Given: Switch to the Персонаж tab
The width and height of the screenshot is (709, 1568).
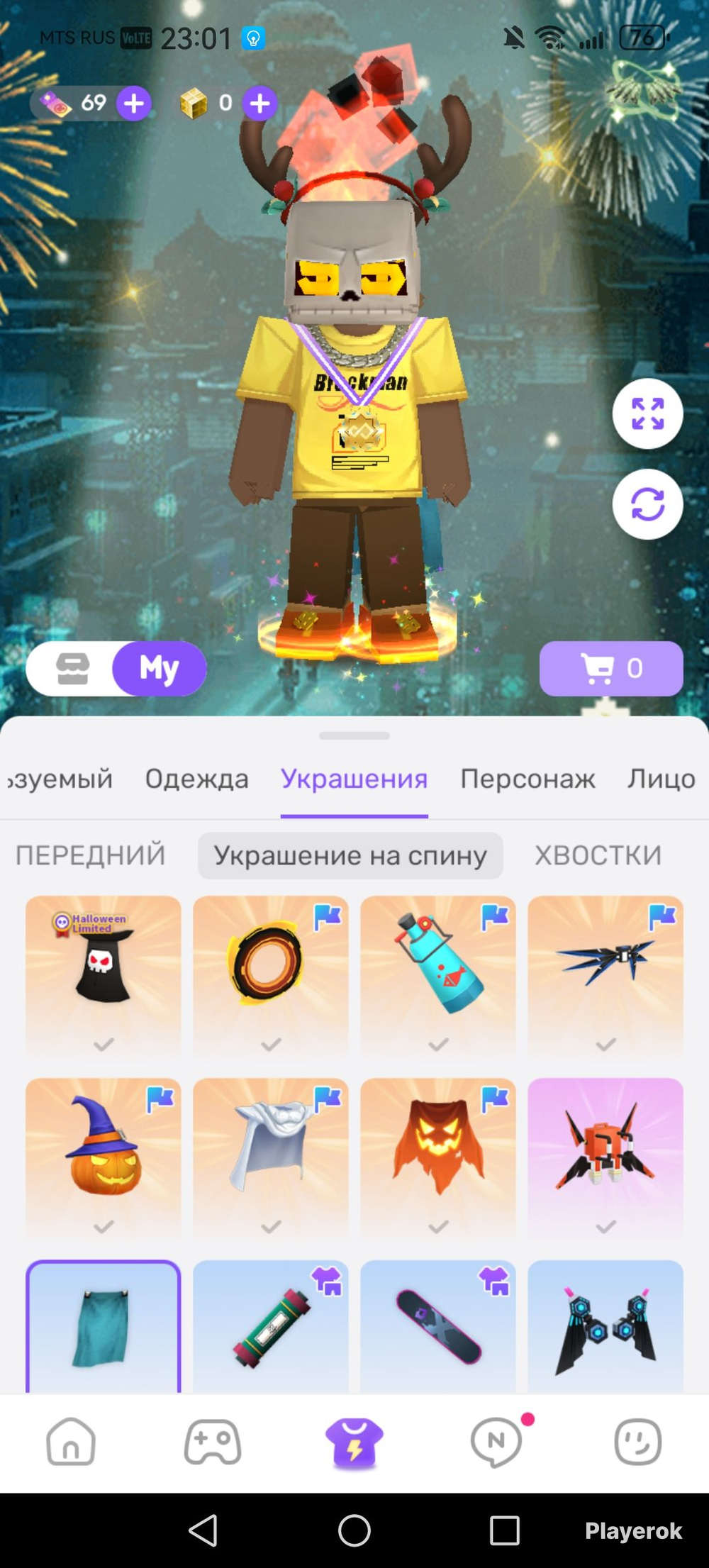Looking at the screenshot, I should [527, 779].
